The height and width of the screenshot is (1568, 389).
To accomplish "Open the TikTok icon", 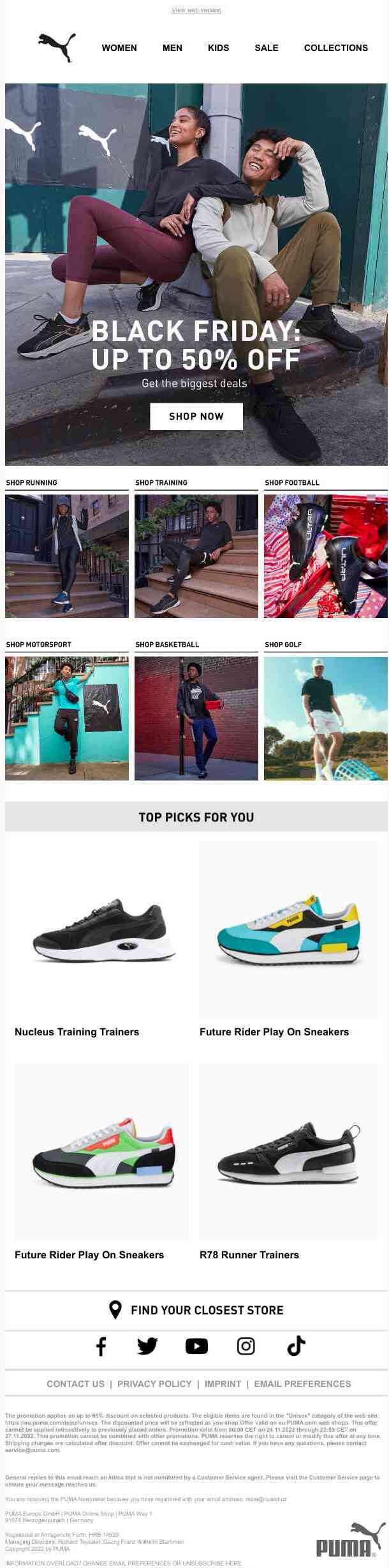I will coord(295,1346).
